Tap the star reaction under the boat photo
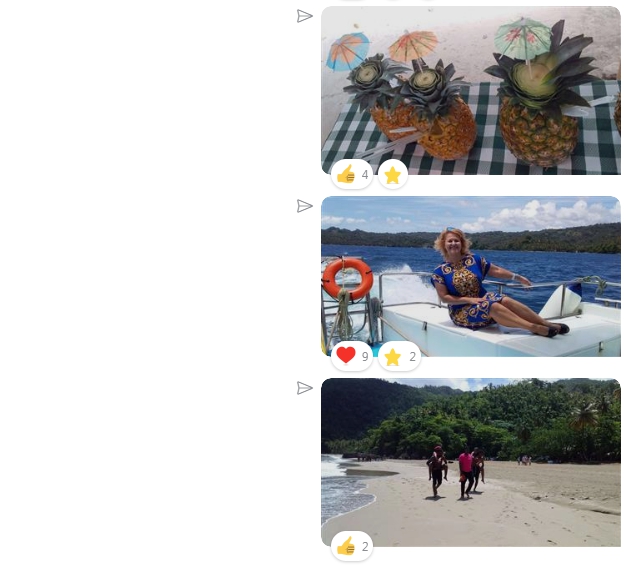The width and height of the screenshot is (624, 565). (399, 357)
